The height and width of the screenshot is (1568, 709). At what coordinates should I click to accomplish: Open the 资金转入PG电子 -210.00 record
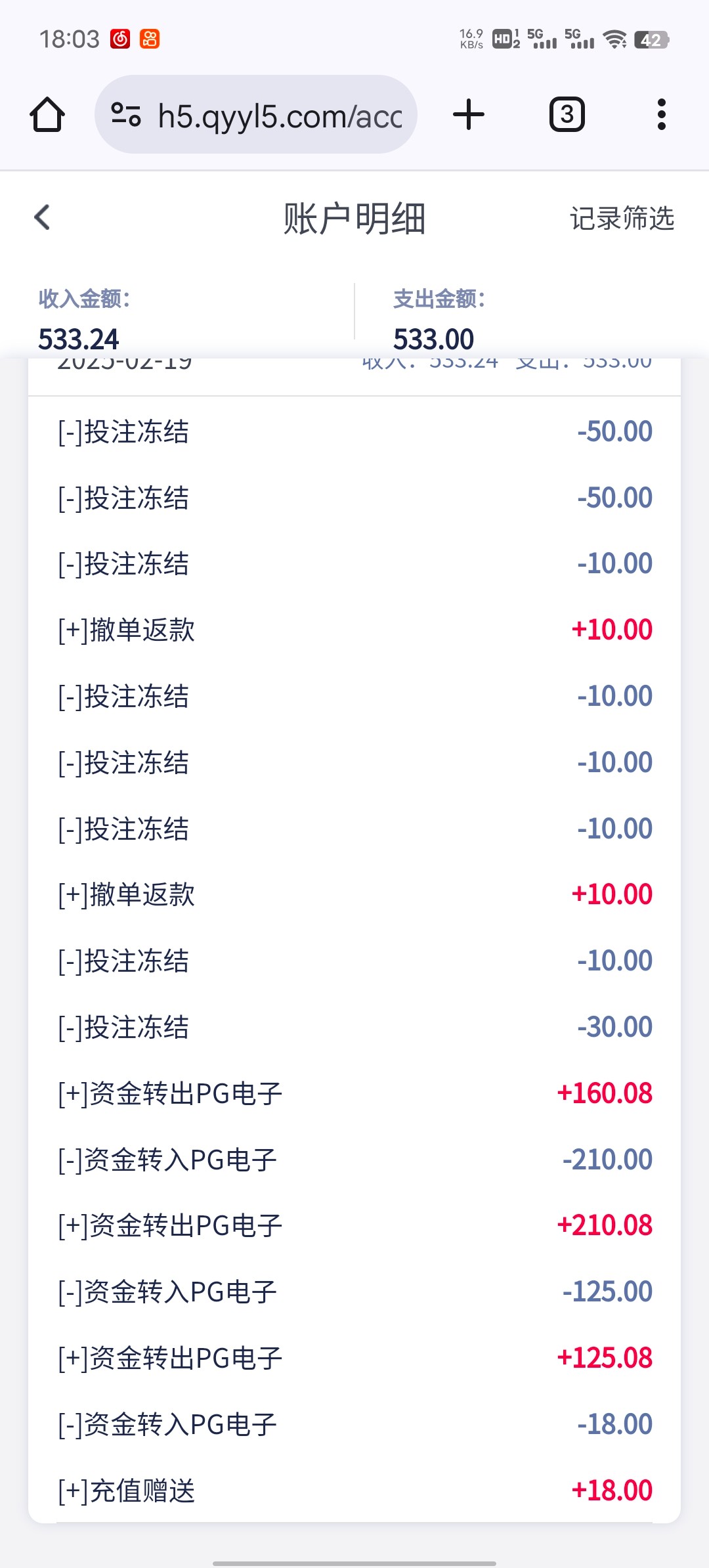[x=354, y=1160]
